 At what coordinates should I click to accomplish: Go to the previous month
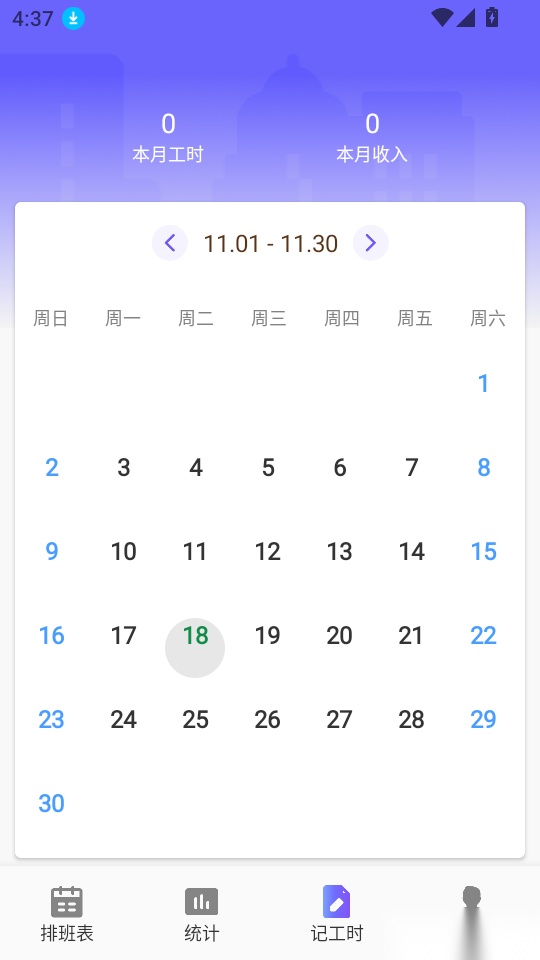170,243
